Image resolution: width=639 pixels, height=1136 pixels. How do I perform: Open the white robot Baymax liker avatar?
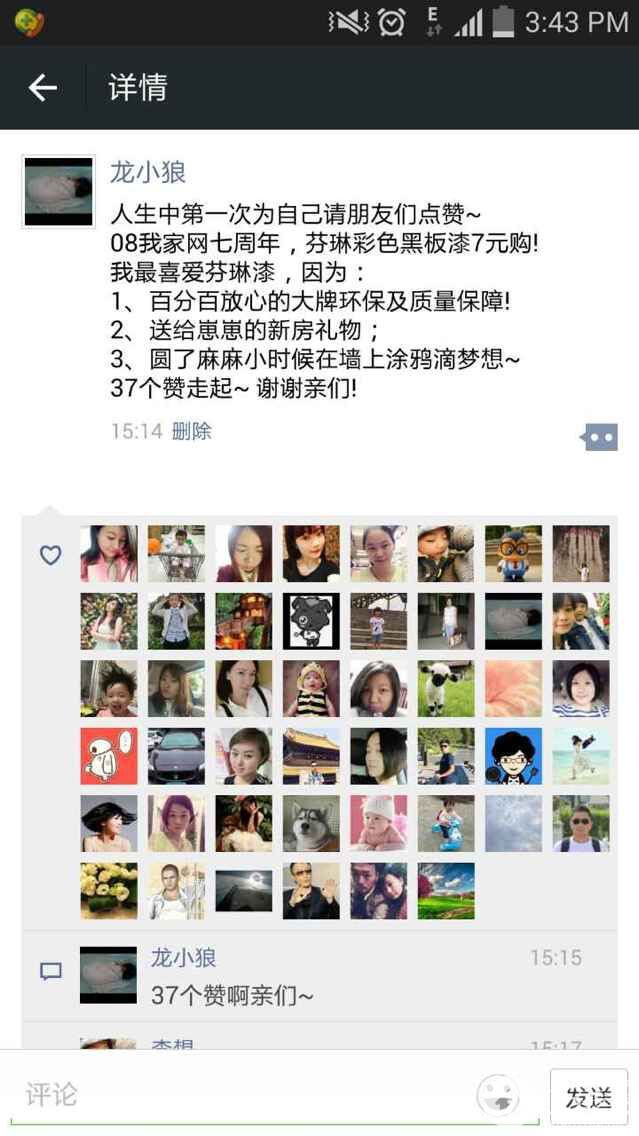(109, 756)
